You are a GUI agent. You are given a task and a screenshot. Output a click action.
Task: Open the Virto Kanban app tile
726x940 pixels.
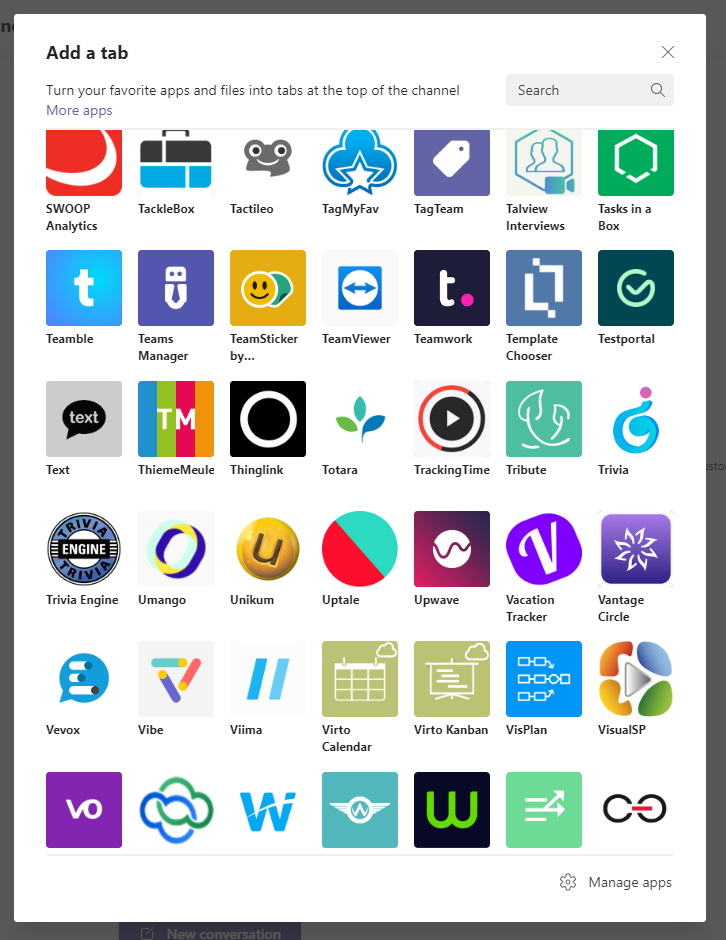coord(452,679)
